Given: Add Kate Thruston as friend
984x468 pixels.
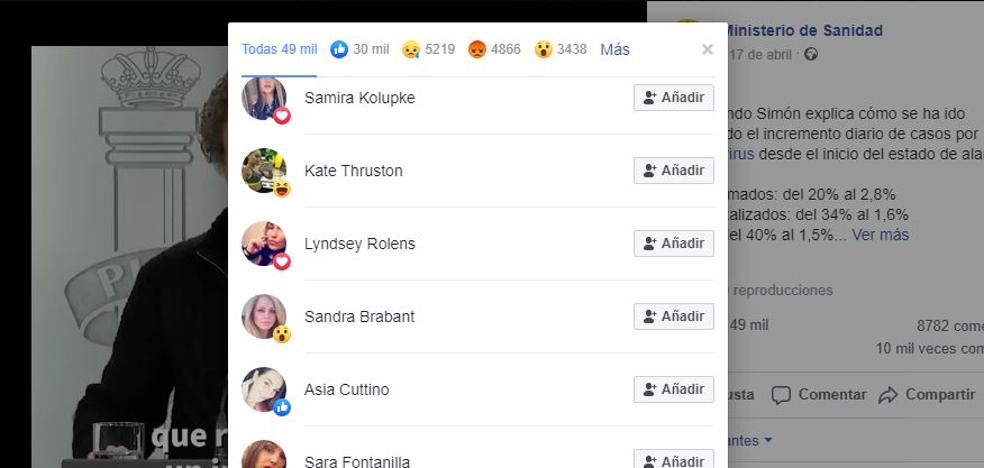Looking at the screenshot, I should [x=674, y=171].
